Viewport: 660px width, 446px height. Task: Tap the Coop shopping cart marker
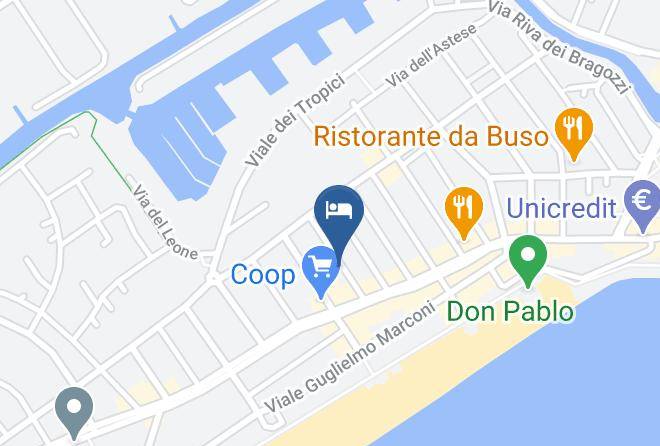click(x=320, y=272)
